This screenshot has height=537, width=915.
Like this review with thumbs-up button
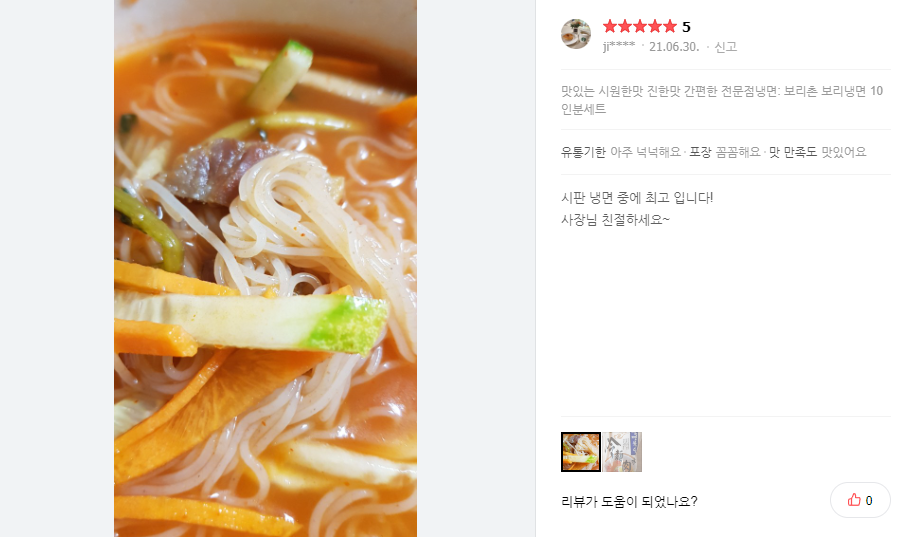pos(860,500)
